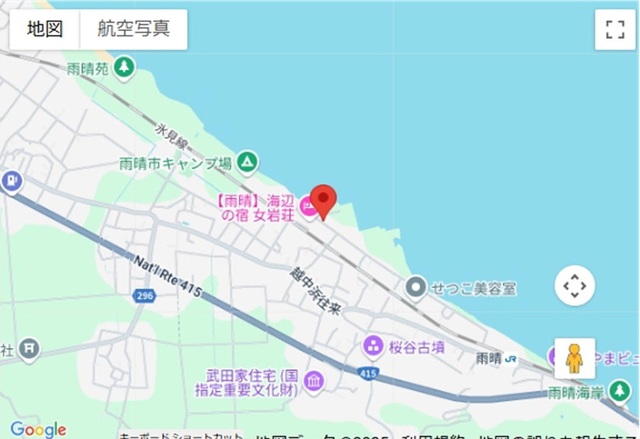Switch to 航空写真 aerial view

133,29
